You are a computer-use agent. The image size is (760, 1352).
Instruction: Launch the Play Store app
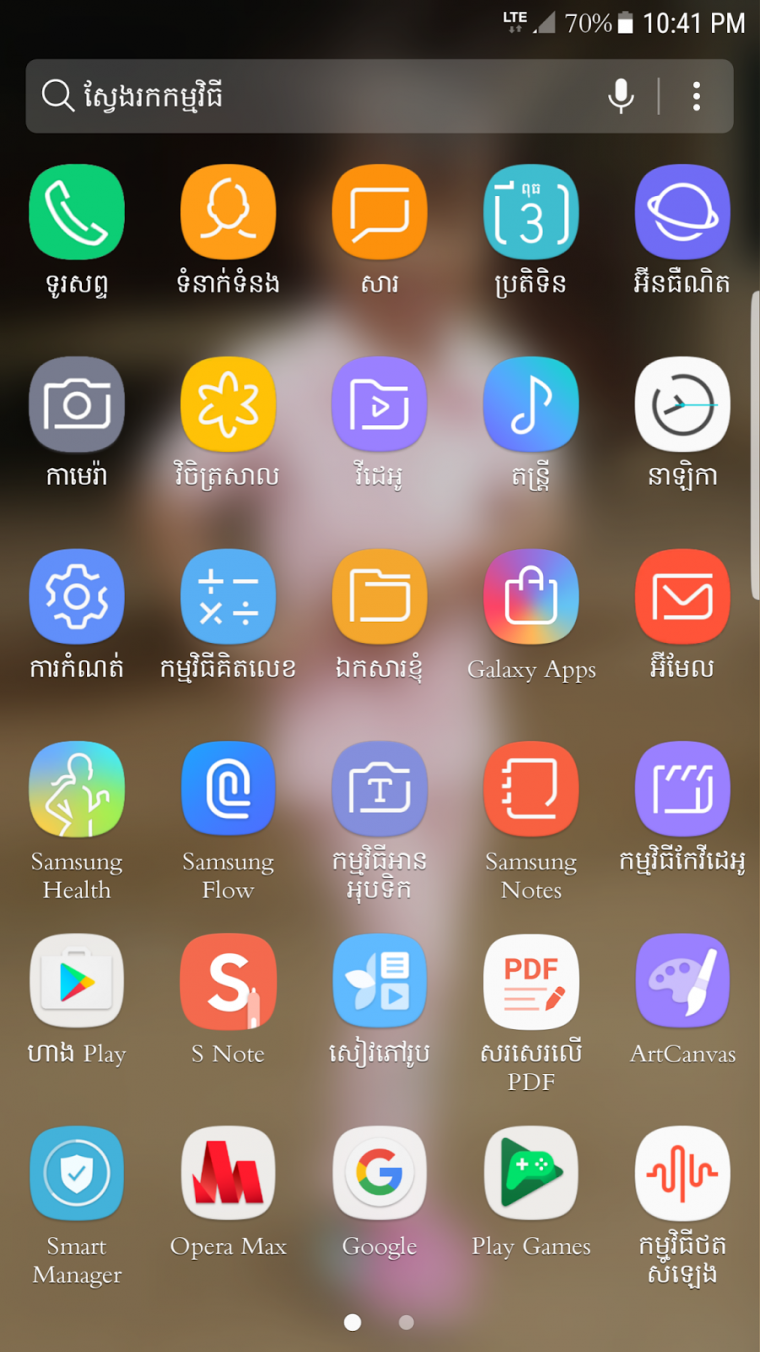tap(77, 981)
